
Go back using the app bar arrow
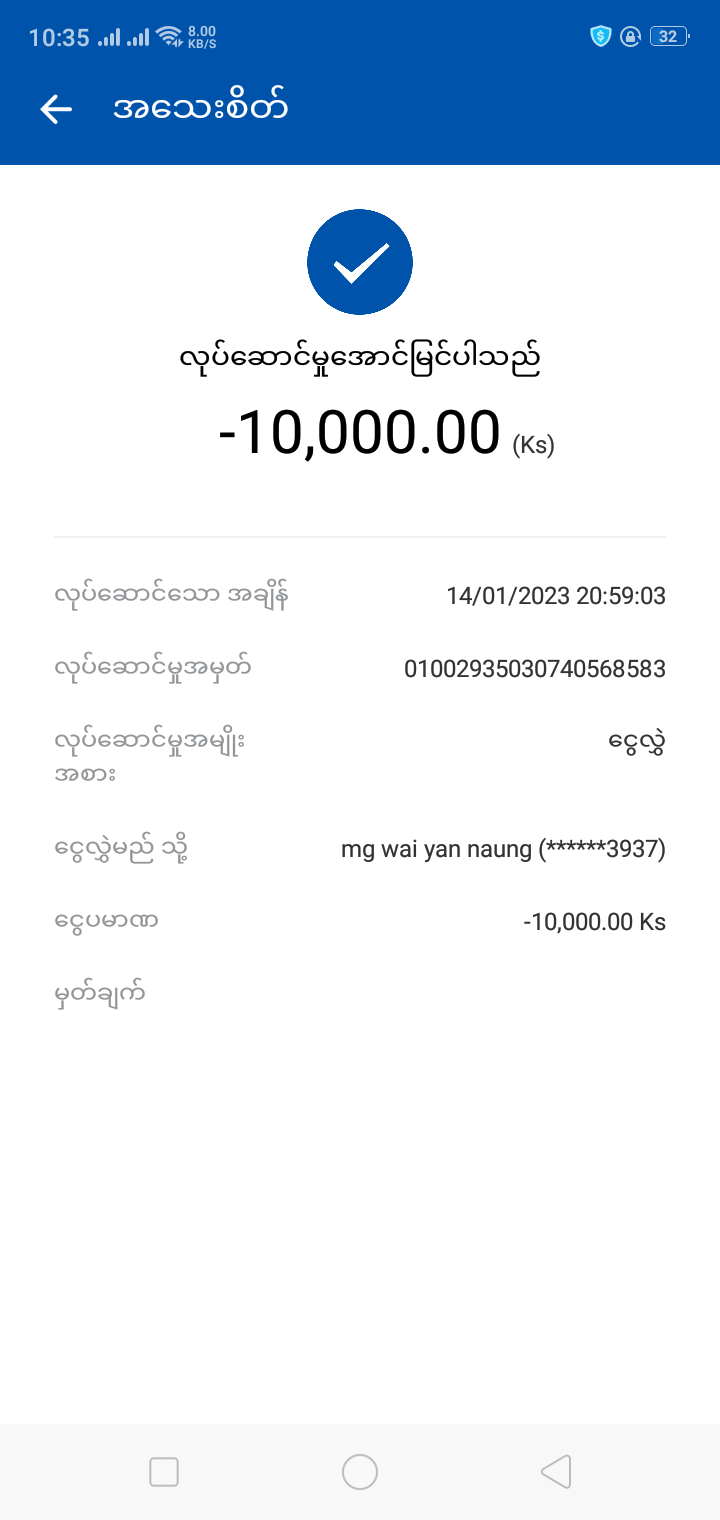(56, 109)
